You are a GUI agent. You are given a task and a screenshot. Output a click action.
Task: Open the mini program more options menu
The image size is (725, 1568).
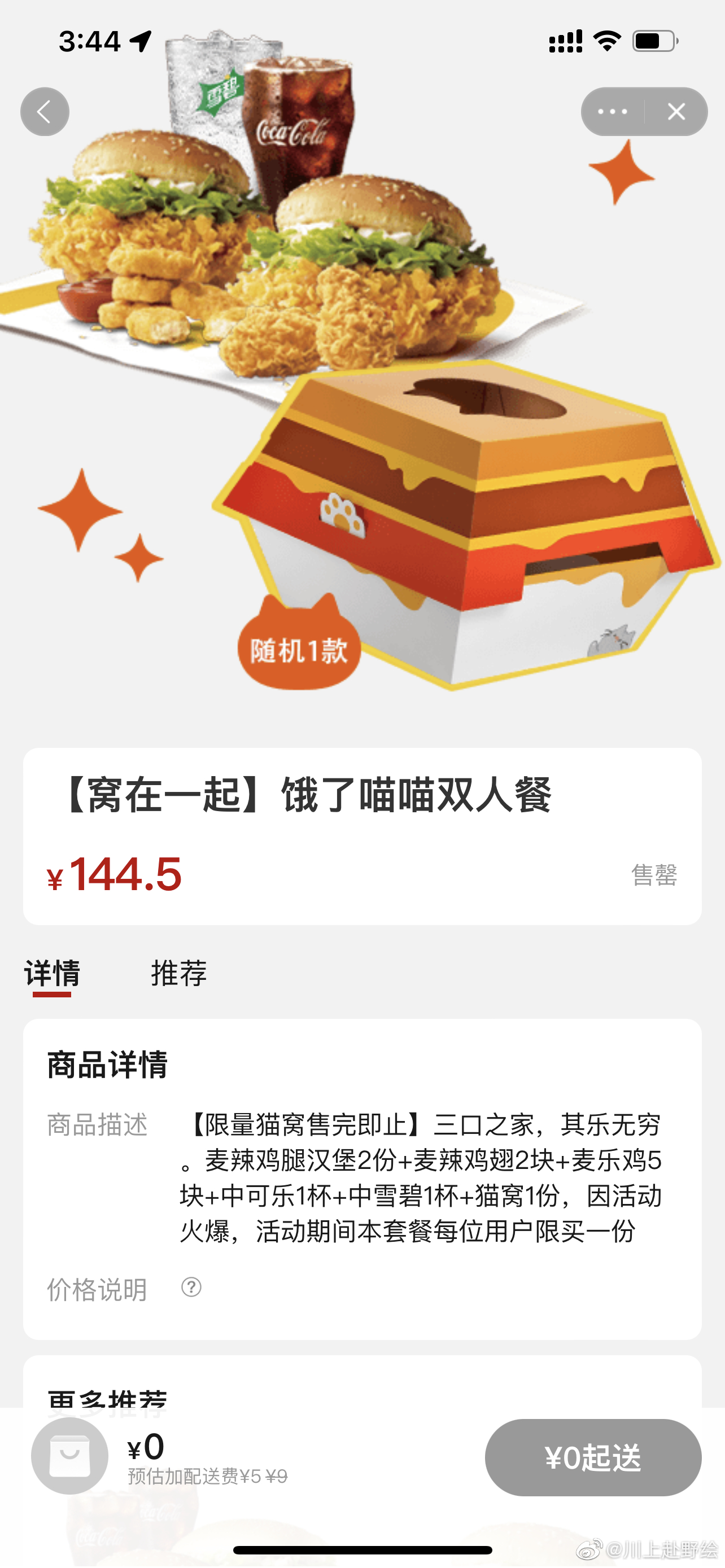tap(613, 112)
